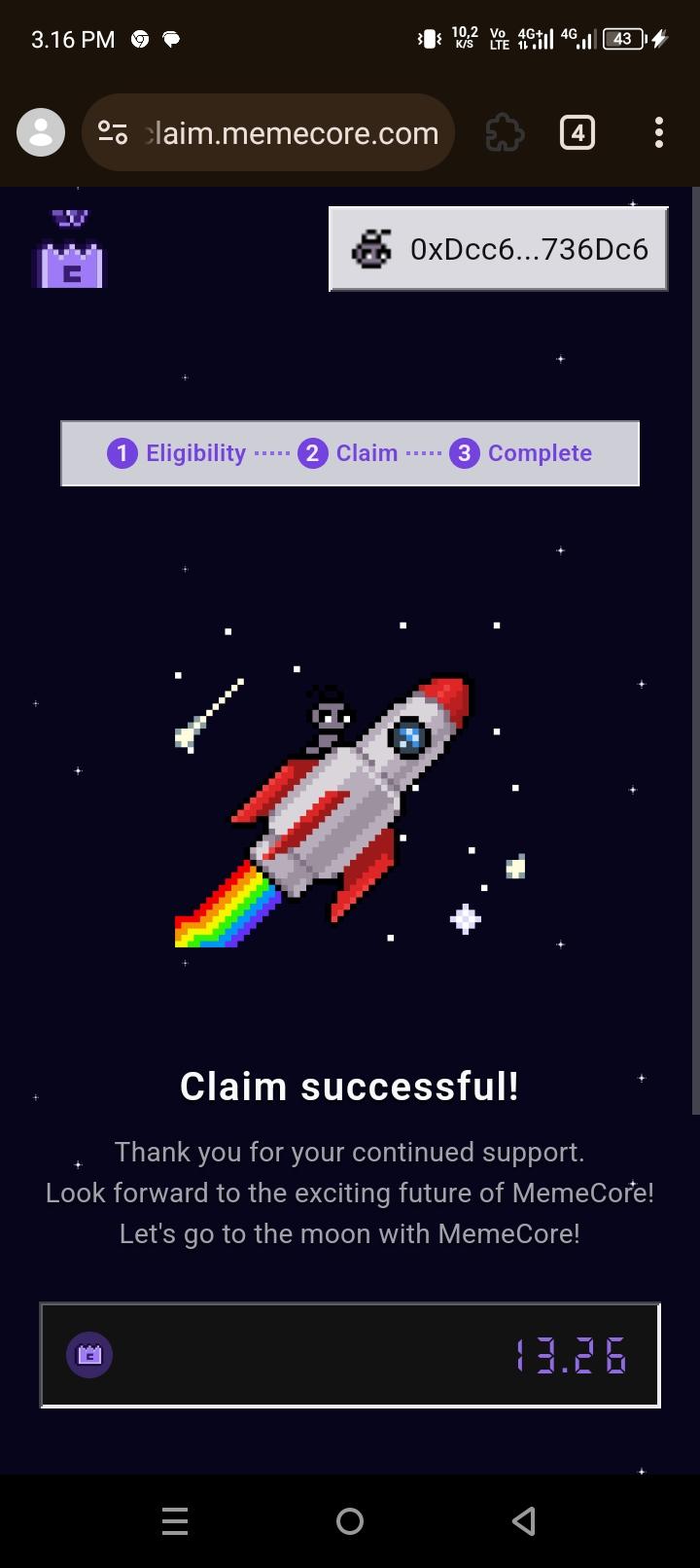Tap the MemeCore logo to go home

(68, 251)
